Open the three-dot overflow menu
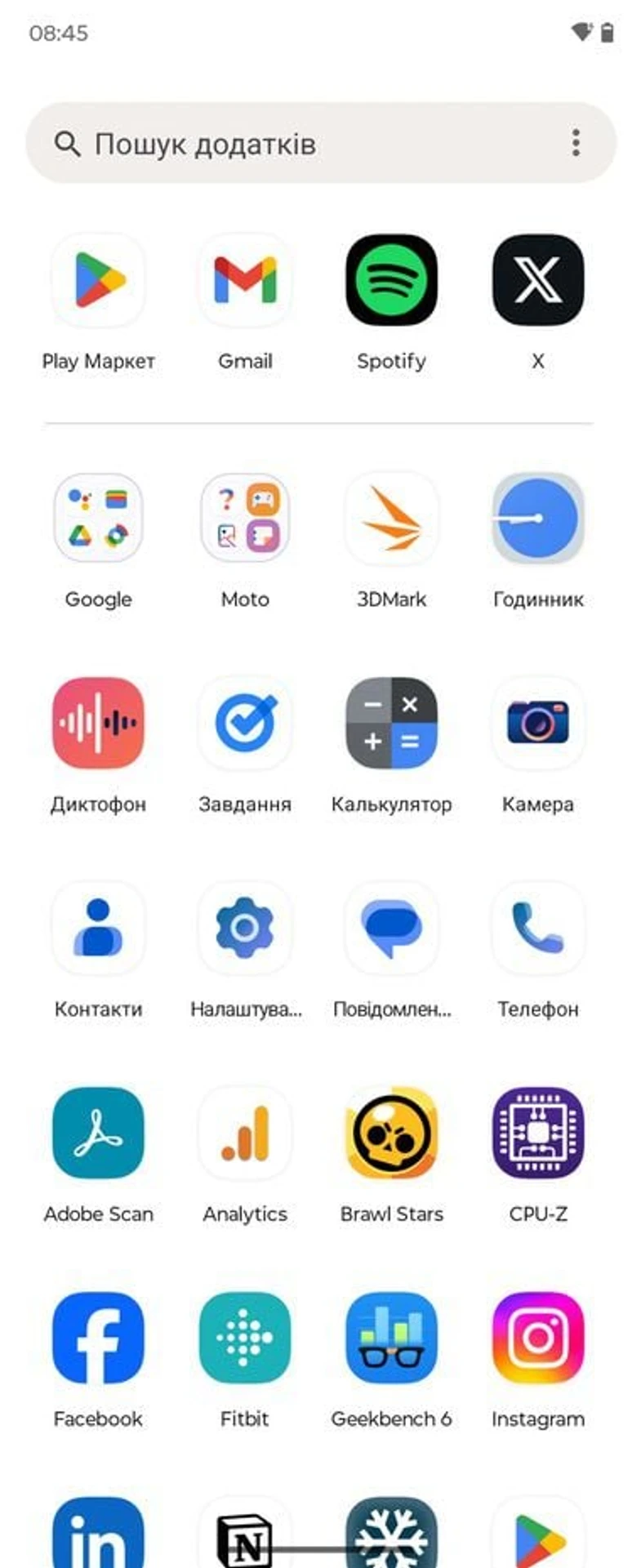641x1568 pixels. tap(576, 143)
